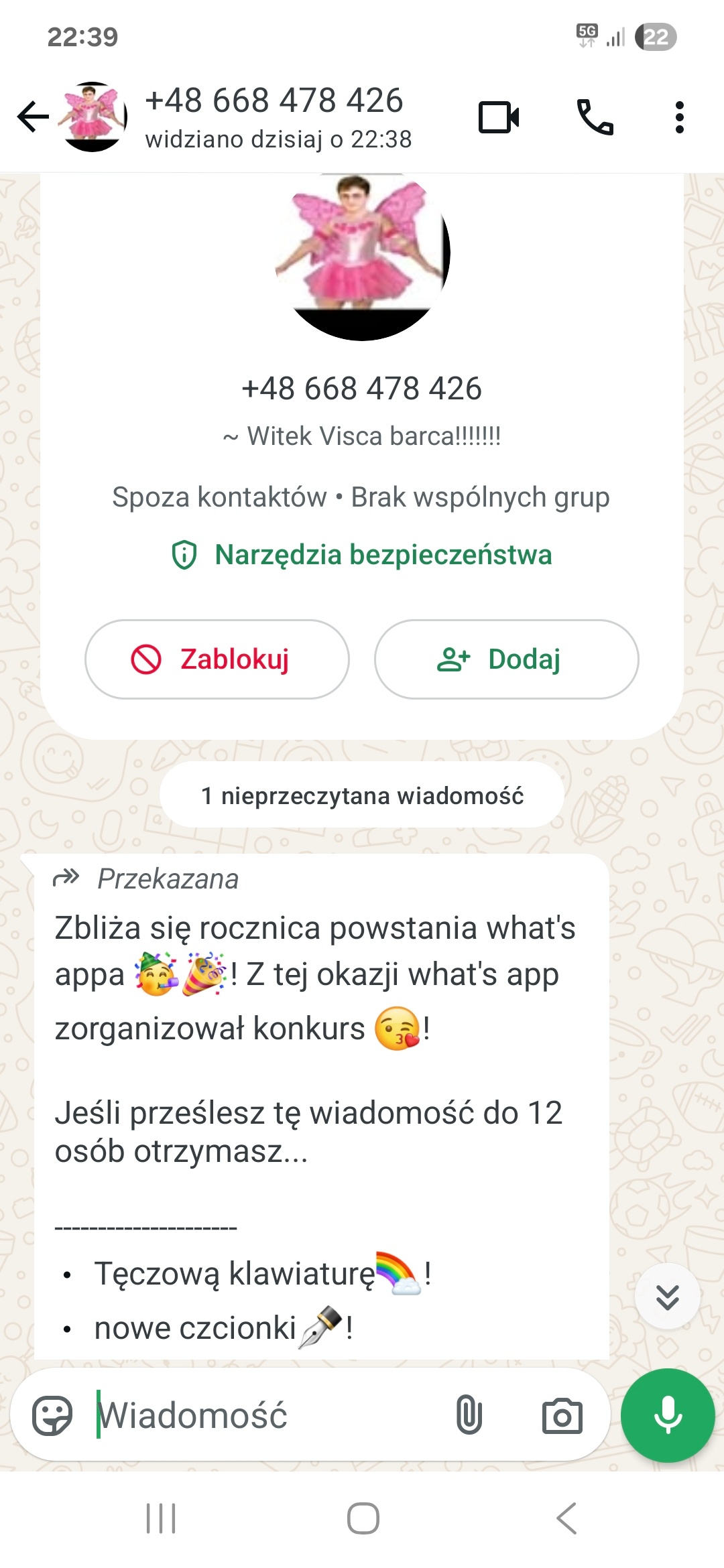
Task: Go back from this chat
Action: pyautogui.click(x=34, y=117)
